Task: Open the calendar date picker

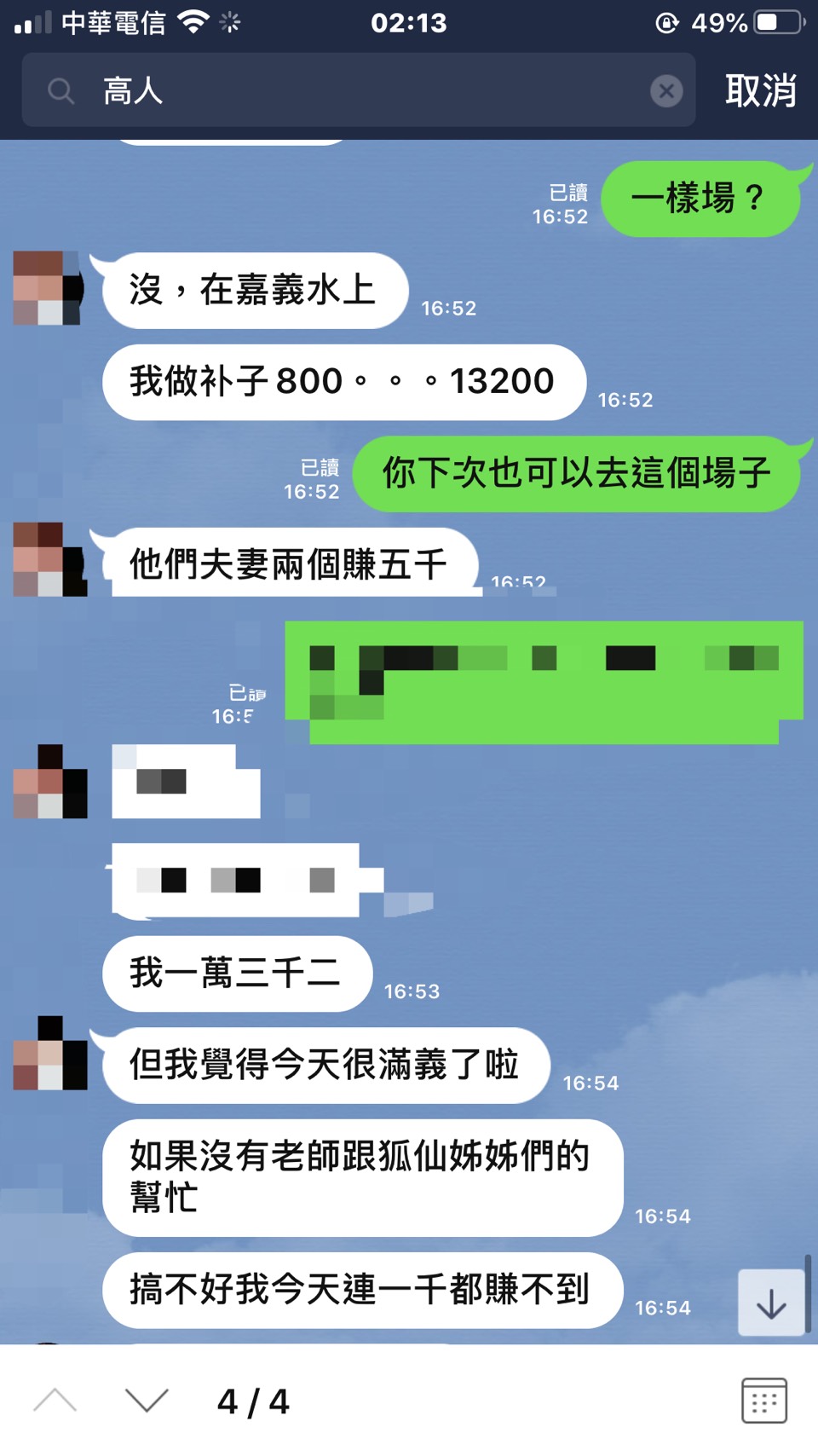Action: click(x=763, y=1401)
